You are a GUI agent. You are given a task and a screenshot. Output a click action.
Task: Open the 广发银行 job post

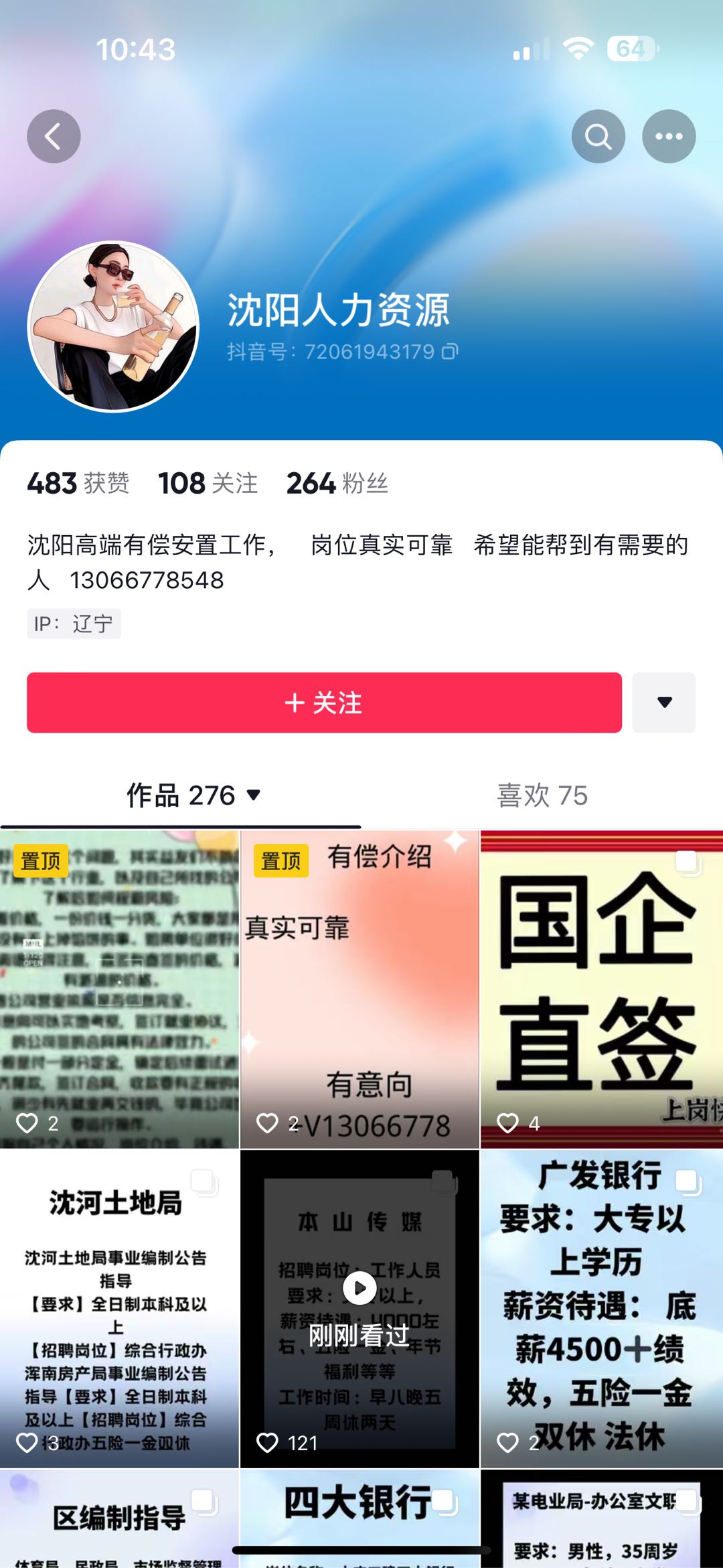602,1309
